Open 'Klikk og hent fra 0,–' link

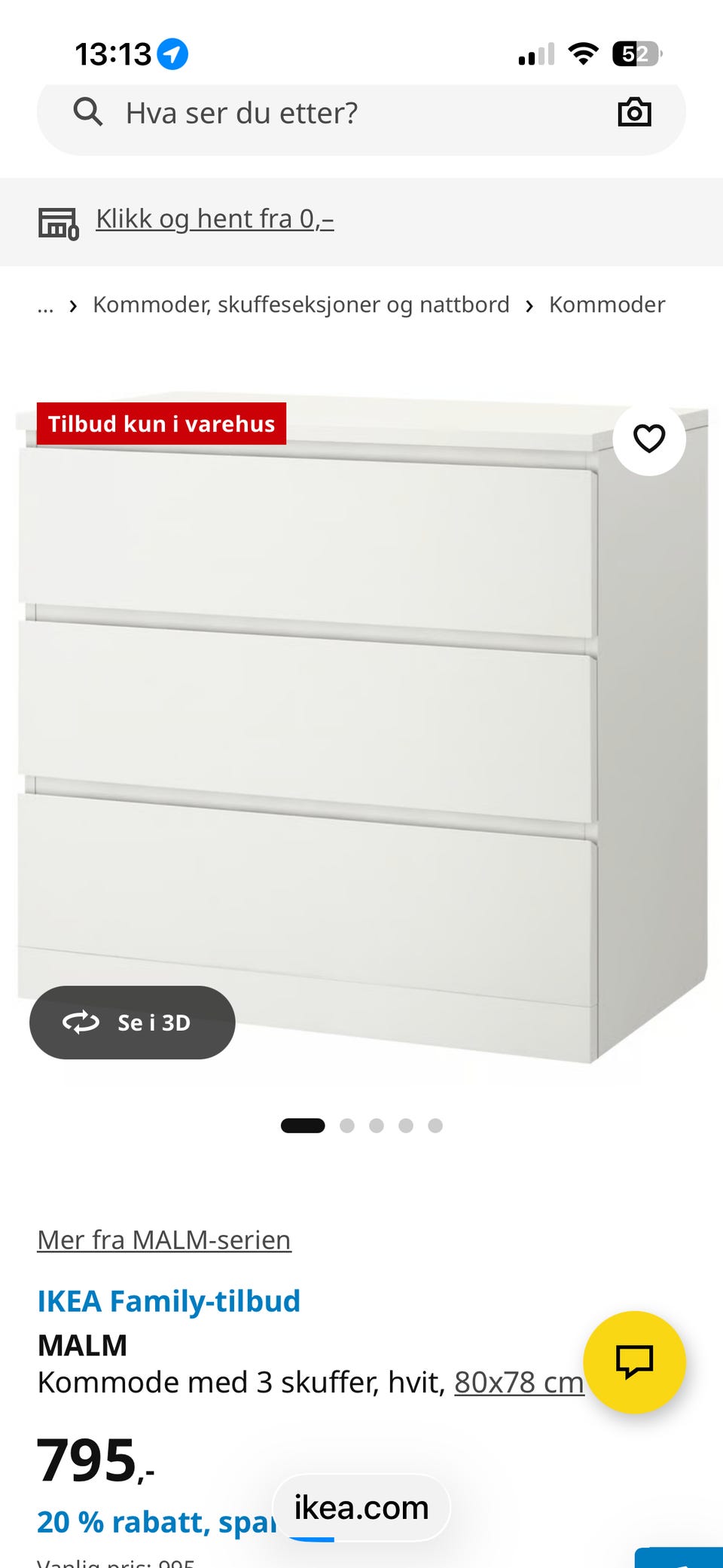[x=215, y=219]
